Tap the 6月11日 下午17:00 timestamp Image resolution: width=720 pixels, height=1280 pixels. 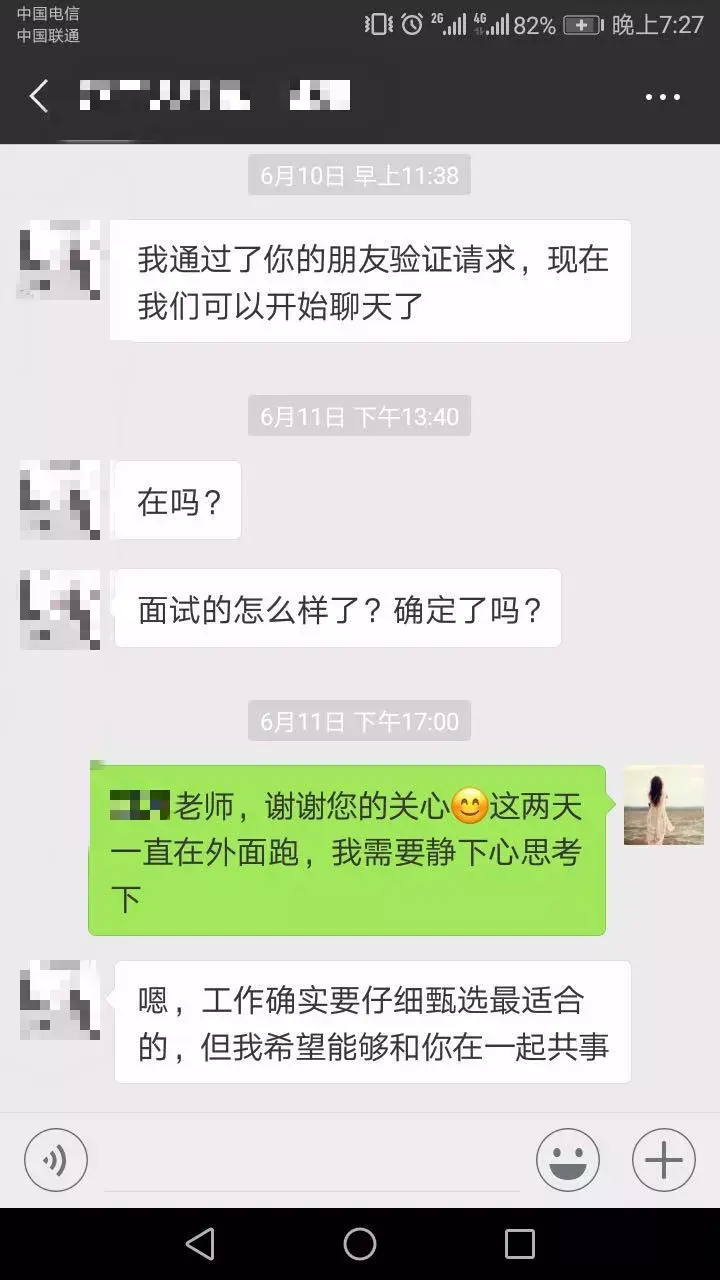coord(359,720)
